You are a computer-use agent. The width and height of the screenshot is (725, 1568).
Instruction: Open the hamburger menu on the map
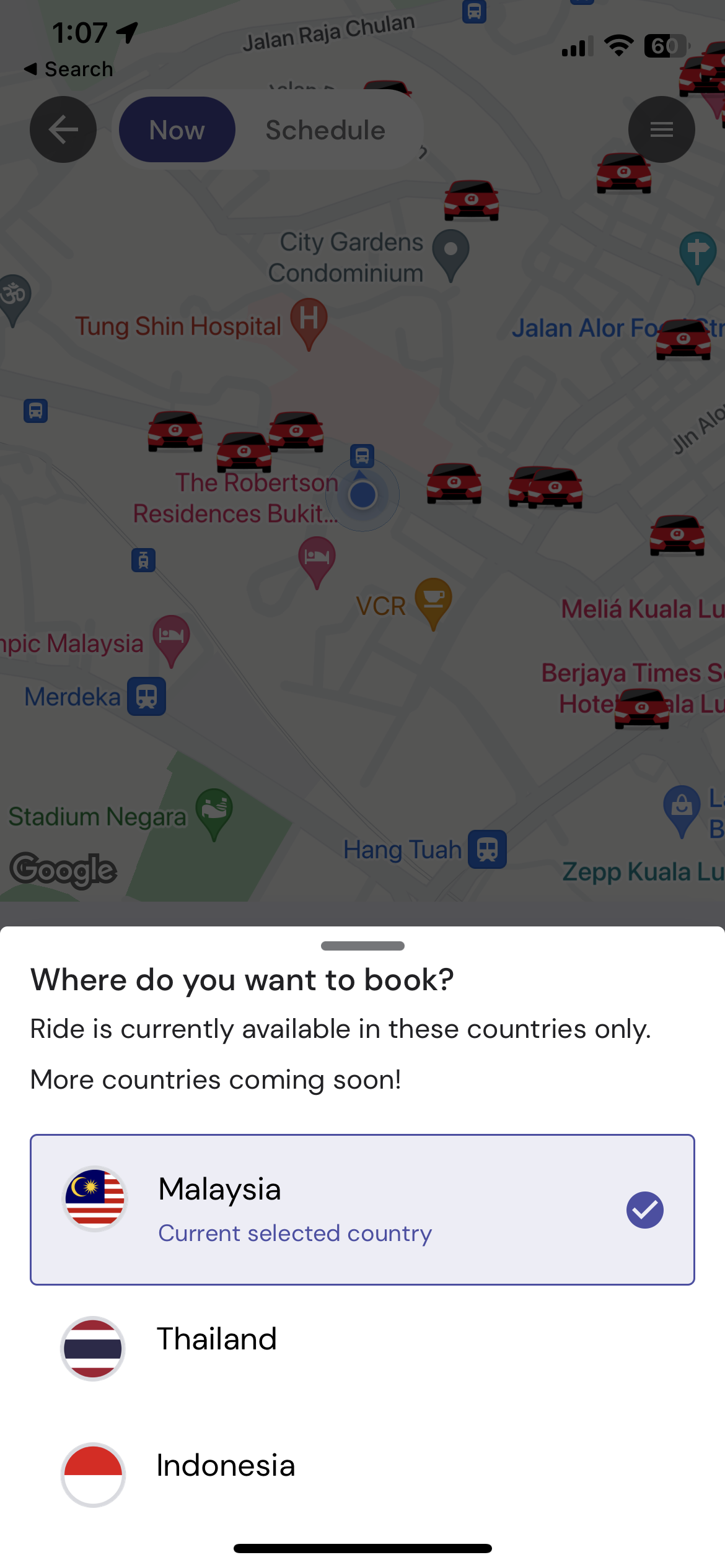click(x=661, y=129)
